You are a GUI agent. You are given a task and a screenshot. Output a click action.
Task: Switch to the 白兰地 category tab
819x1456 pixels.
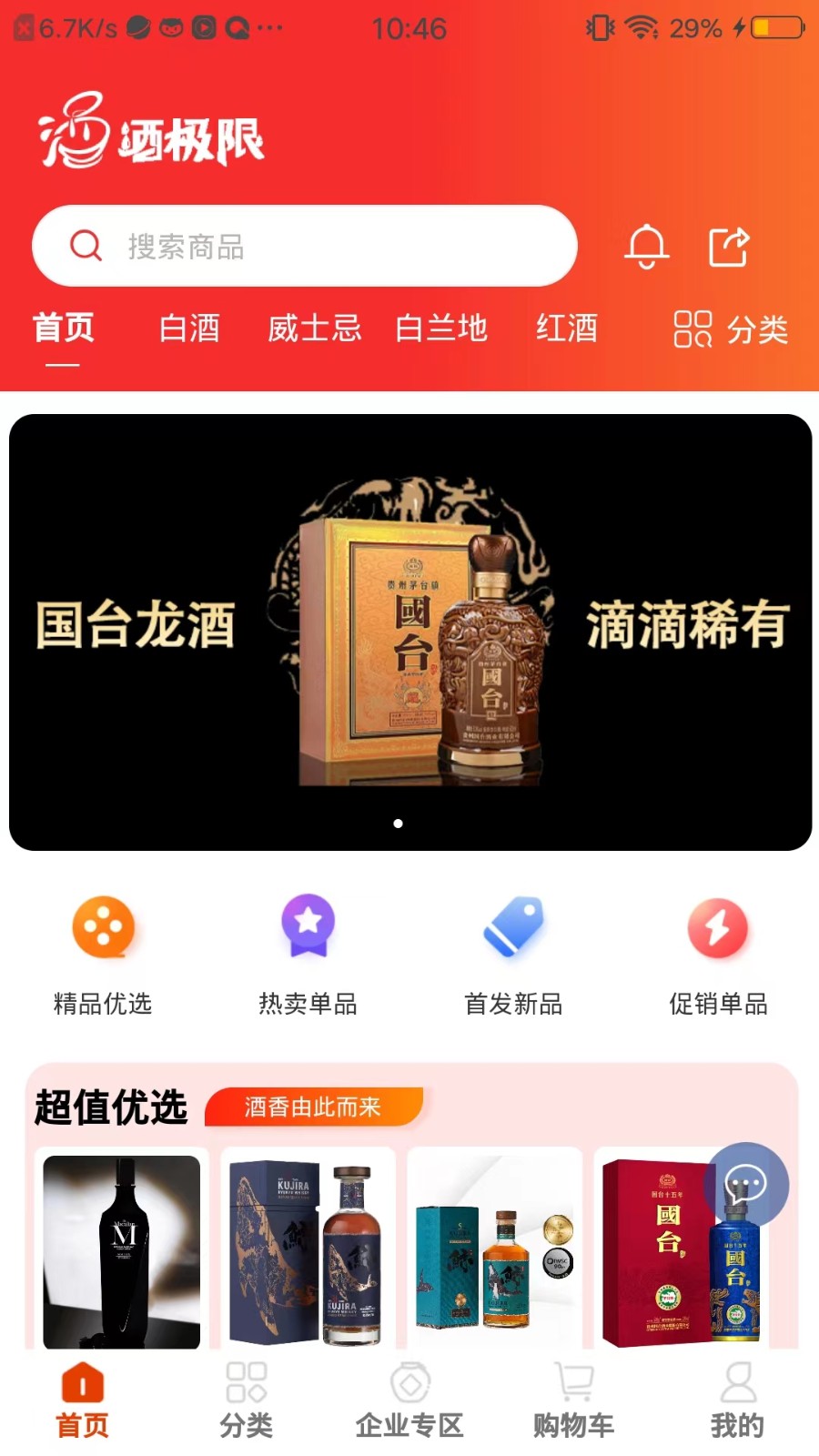(x=442, y=329)
